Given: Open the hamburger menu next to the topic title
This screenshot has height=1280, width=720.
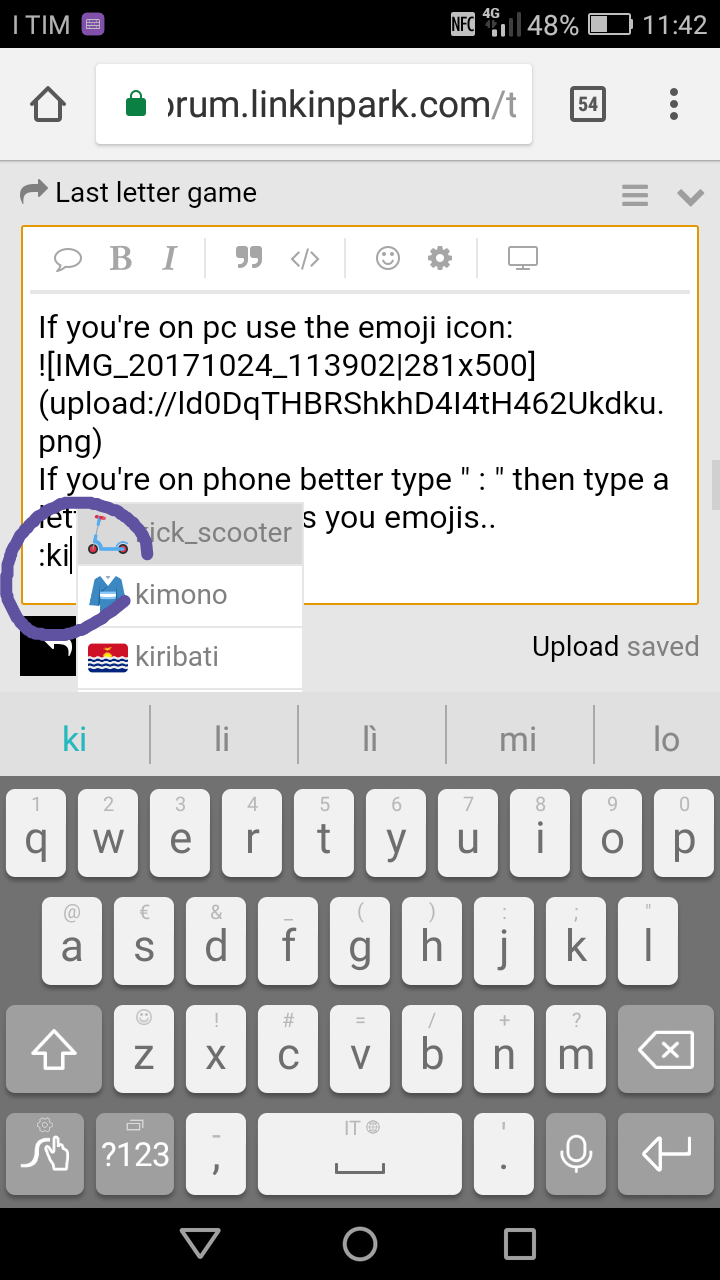Looking at the screenshot, I should (635, 195).
